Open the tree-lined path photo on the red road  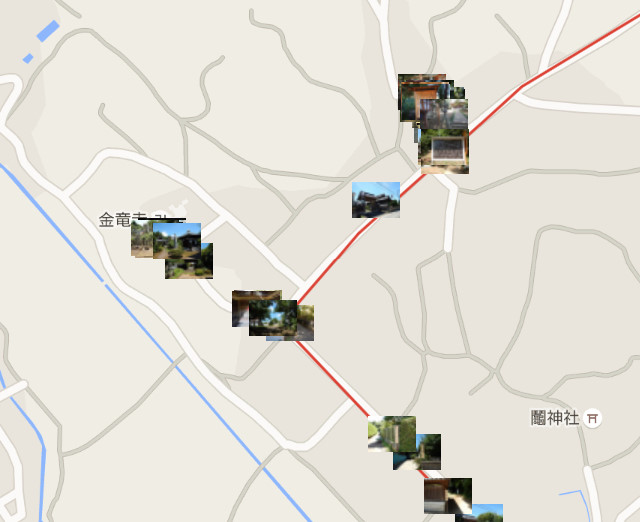click(x=273, y=317)
